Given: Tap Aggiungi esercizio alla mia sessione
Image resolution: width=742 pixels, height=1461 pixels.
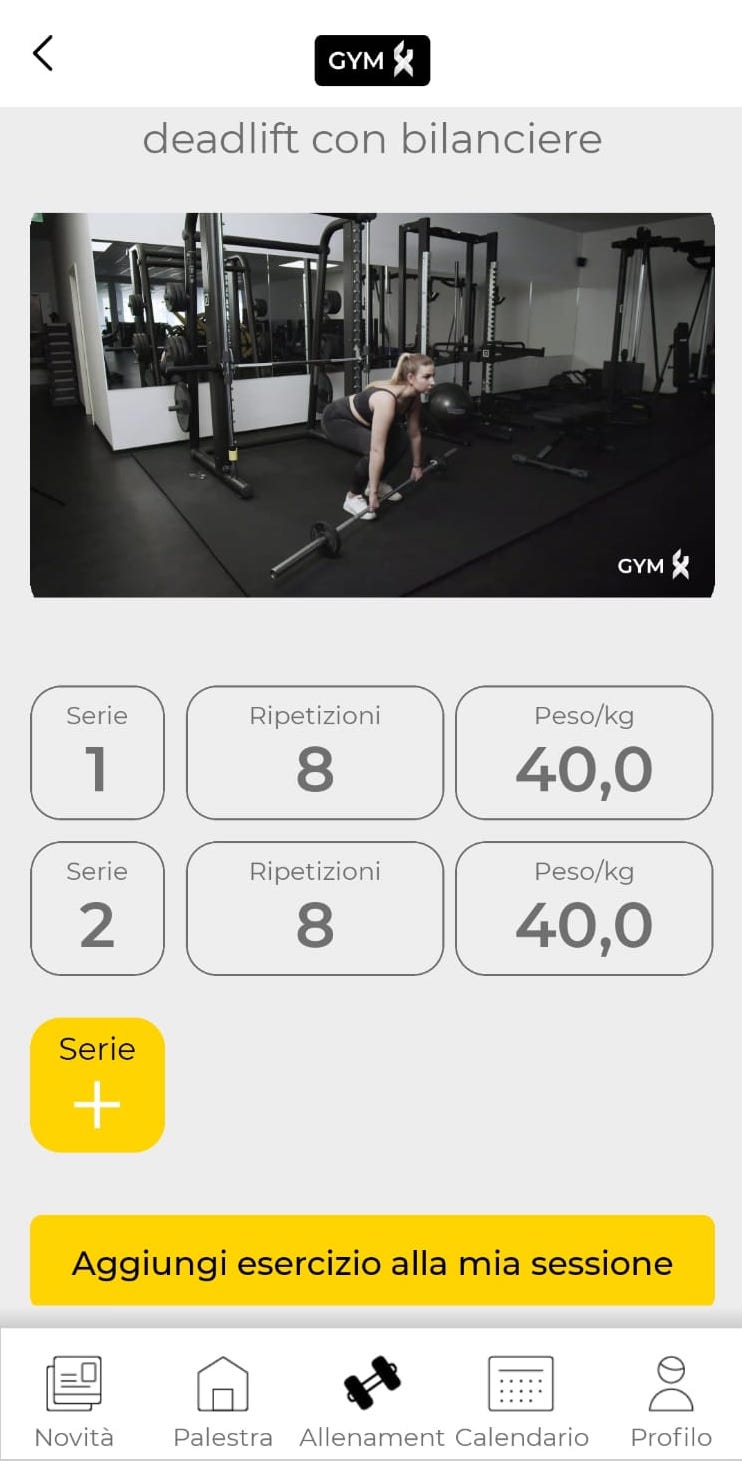Looking at the screenshot, I should pos(372,1261).
